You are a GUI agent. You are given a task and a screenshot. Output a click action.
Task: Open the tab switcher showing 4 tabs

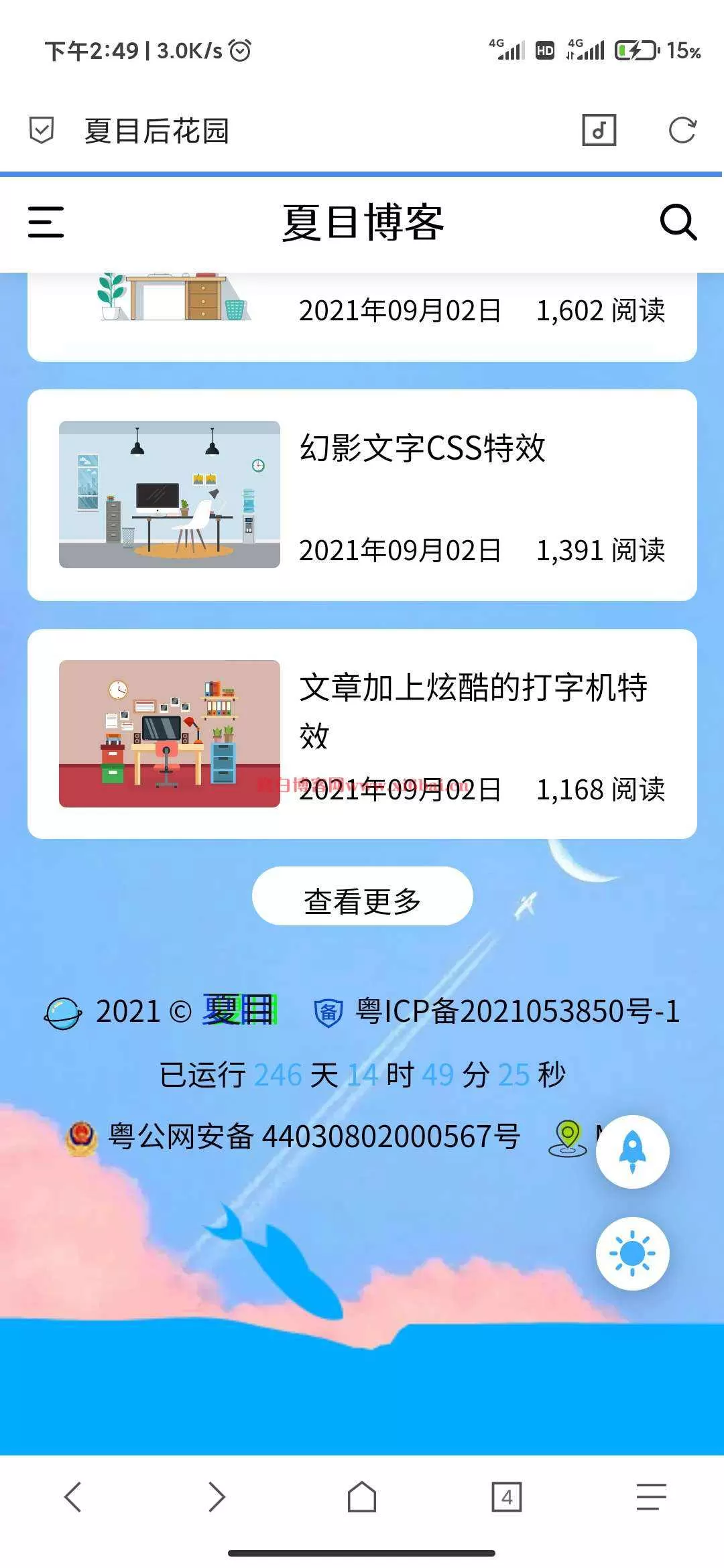(507, 1497)
